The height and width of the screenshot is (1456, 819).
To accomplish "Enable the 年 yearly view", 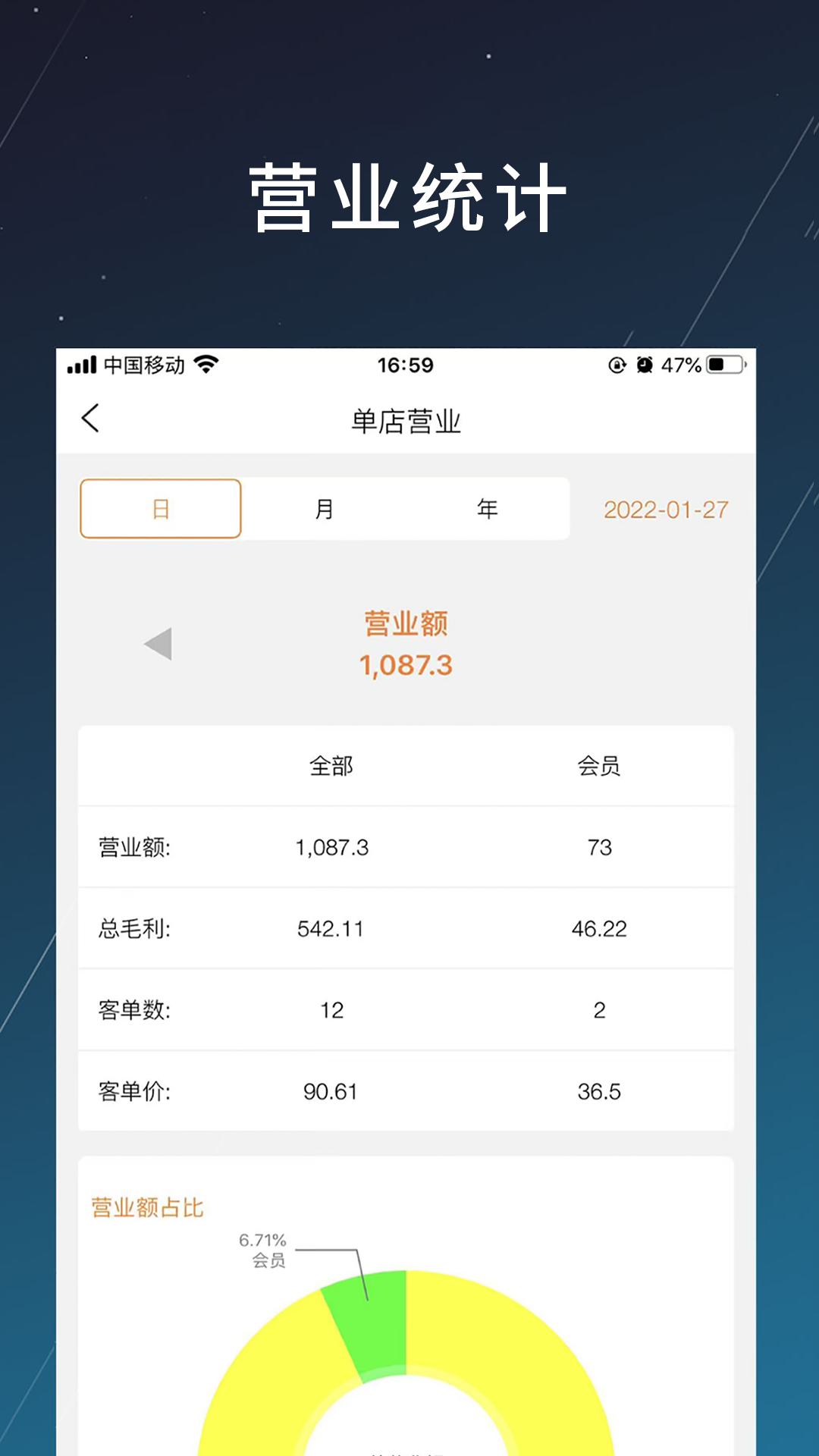I will click(x=486, y=508).
